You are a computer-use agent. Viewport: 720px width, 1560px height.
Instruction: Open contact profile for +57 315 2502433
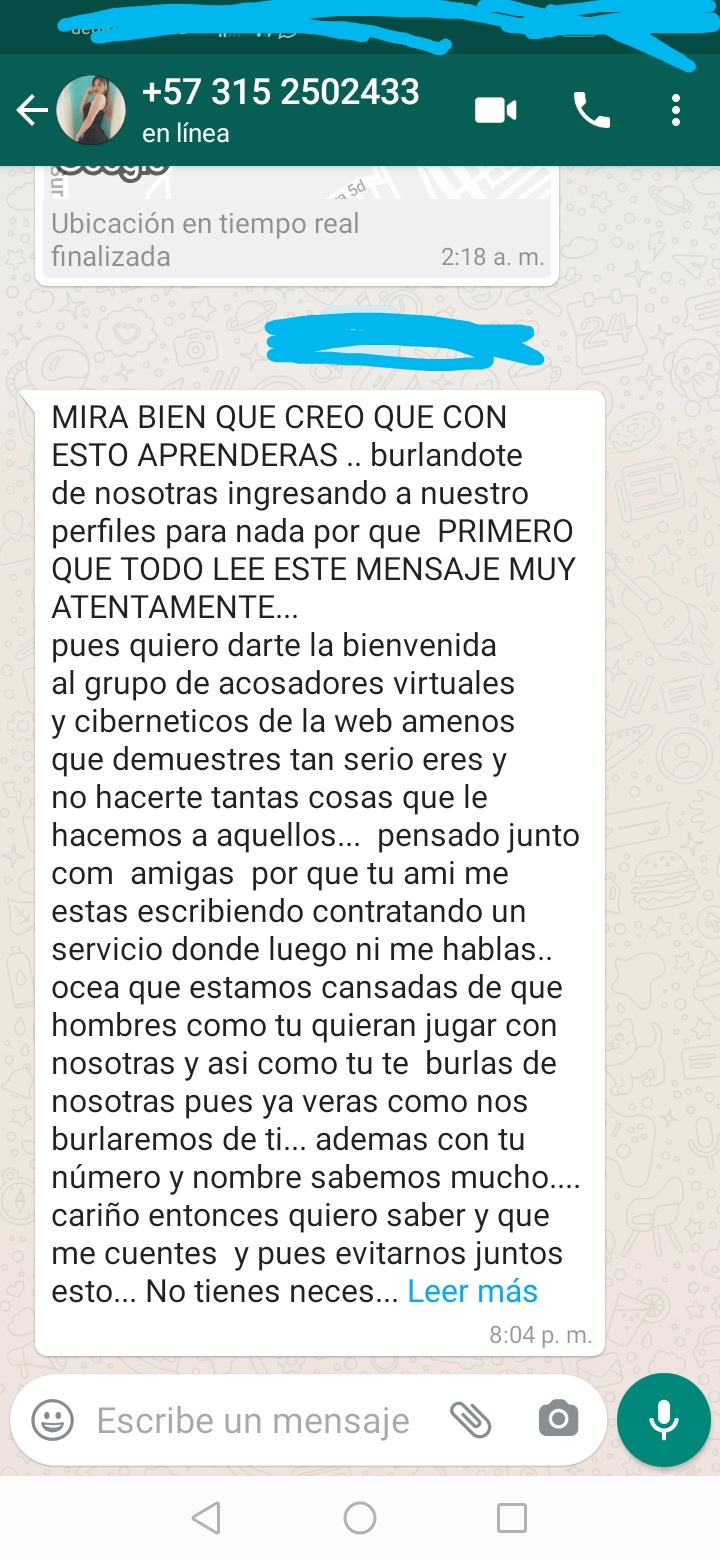tap(280, 110)
